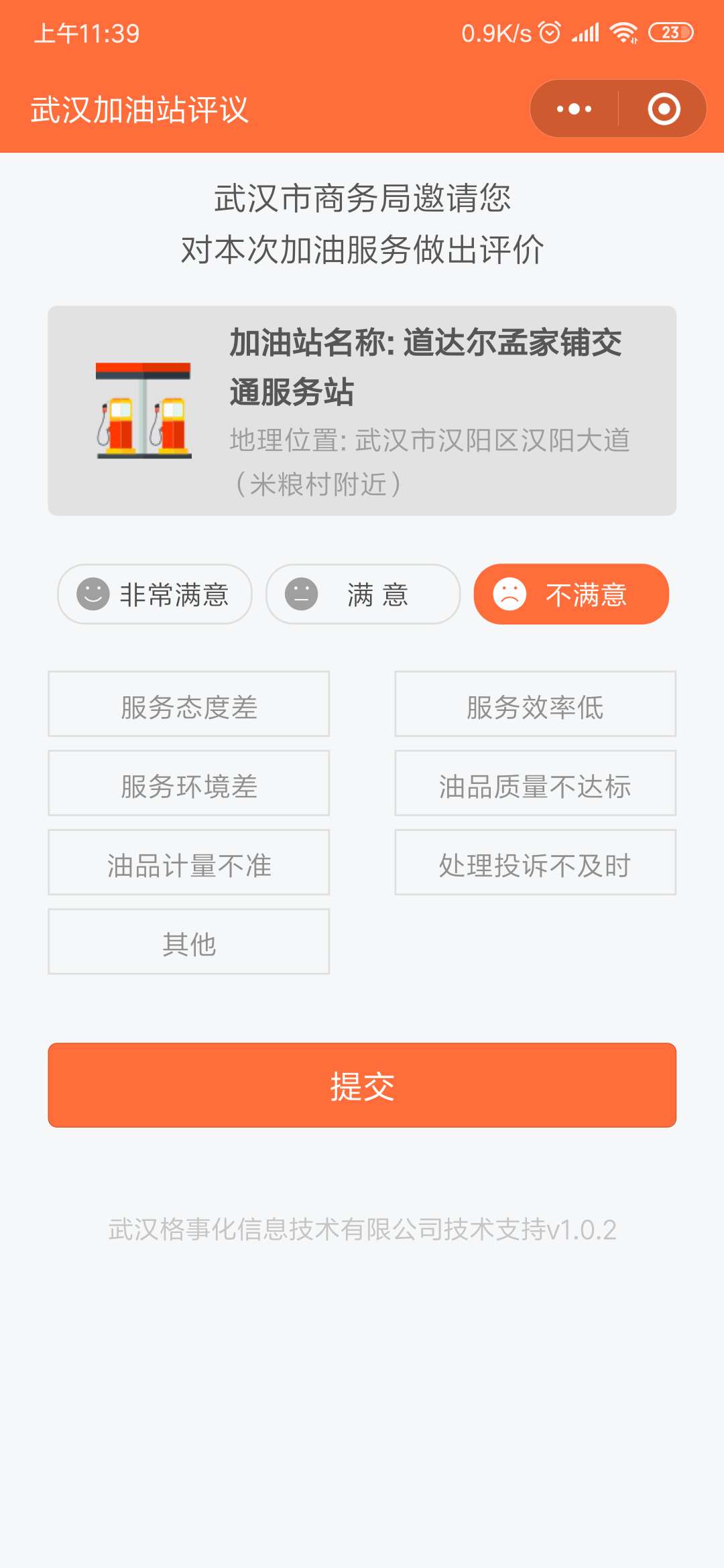Image resolution: width=724 pixels, height=1568 pixels.
Task: Select the 其他 complaint category
Action: tap(188, 941)
